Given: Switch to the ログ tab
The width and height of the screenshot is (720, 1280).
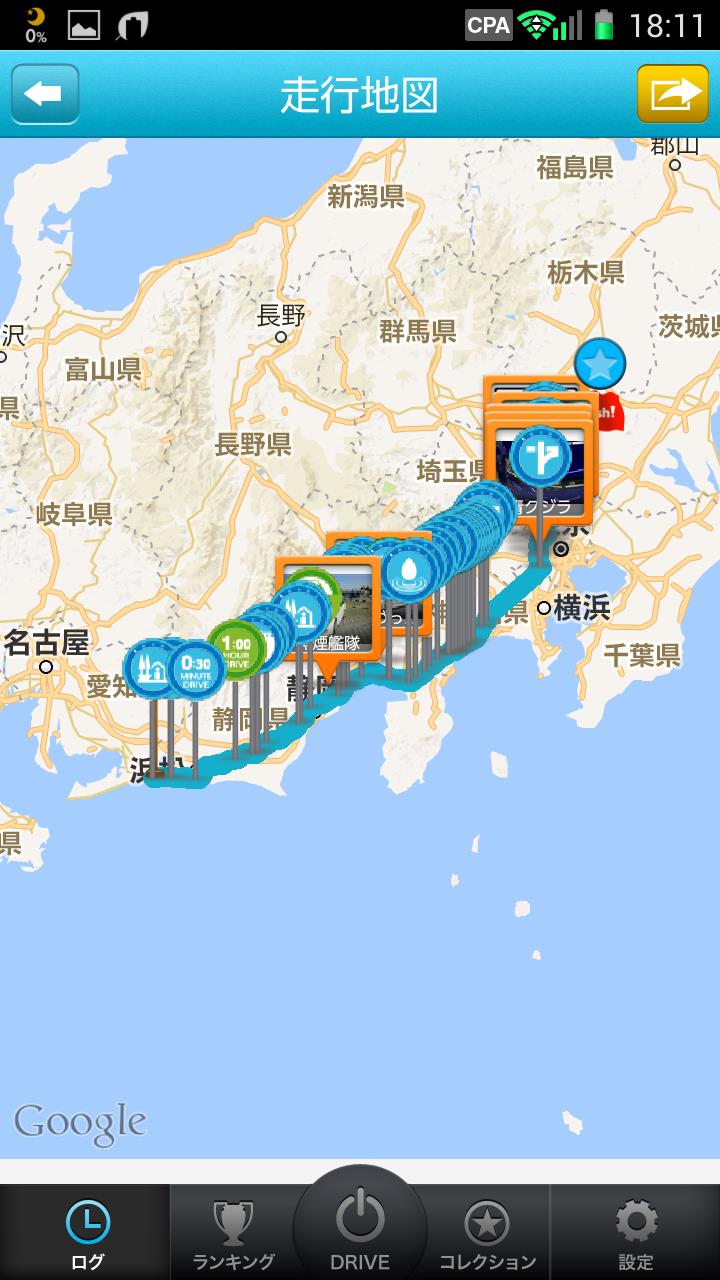Looking at the screenshot, I should click(x=87, y=1233).
